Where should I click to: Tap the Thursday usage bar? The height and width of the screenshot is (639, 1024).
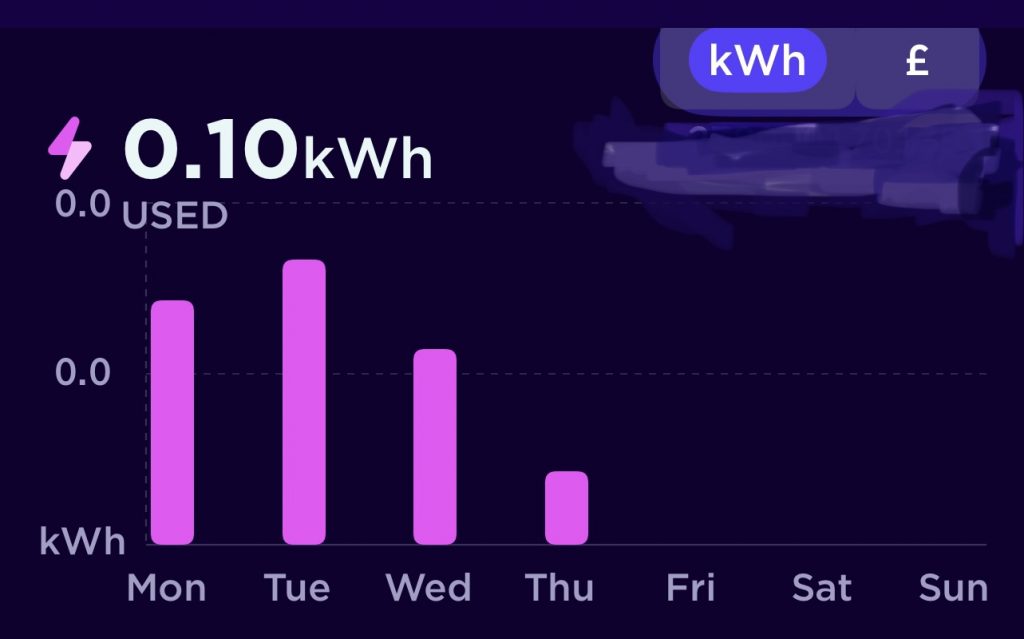tap(566, 507)
